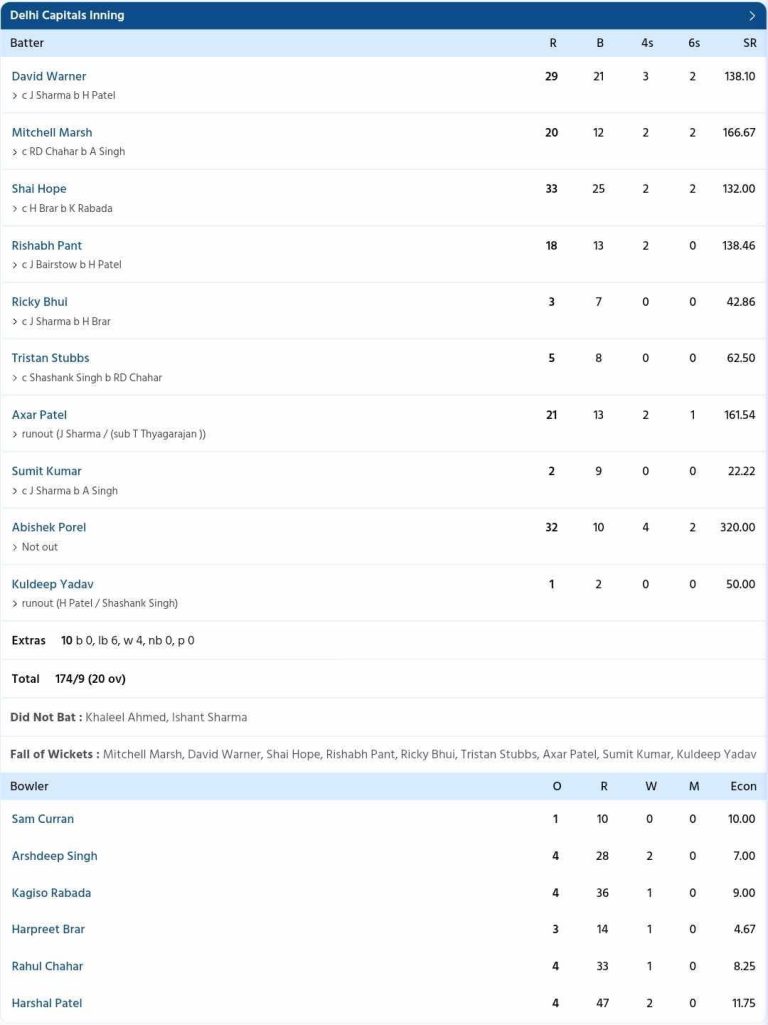Open Harpreet Brar's bowler profile

click(x=47, y=929)
